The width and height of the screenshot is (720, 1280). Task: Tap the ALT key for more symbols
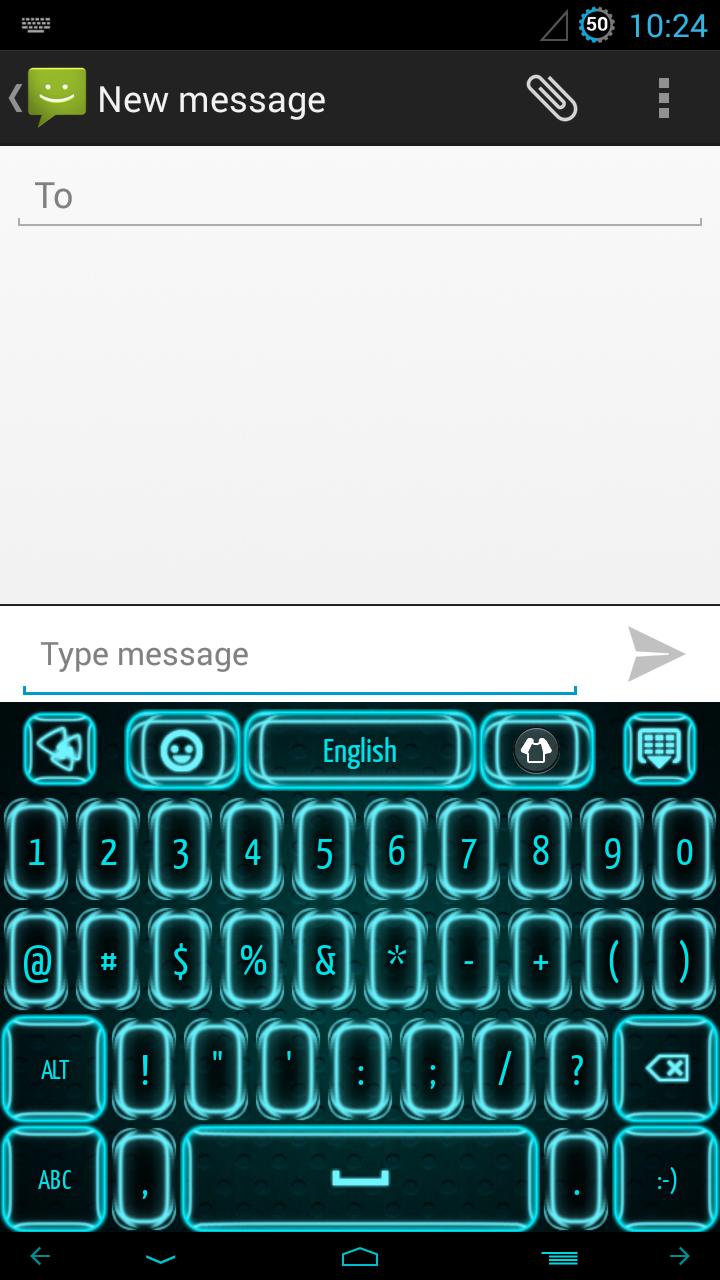point(55,1070)
